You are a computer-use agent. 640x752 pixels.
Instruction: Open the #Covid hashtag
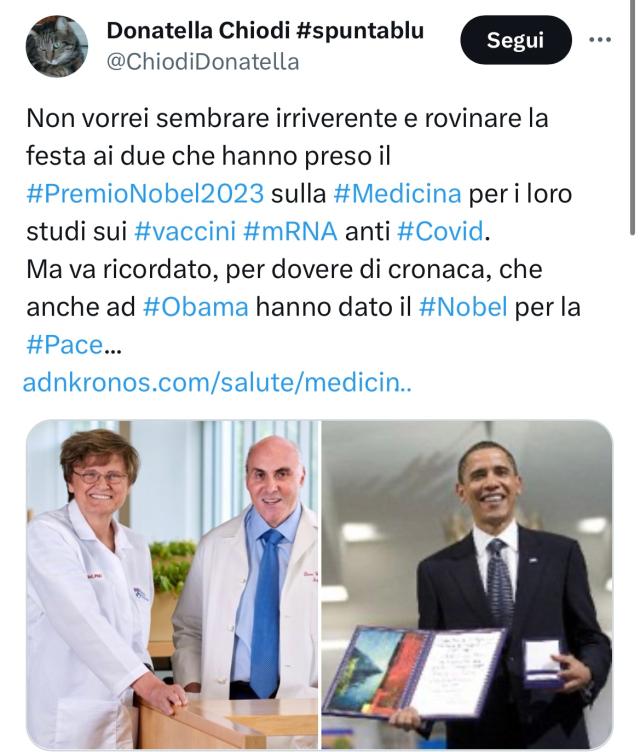(x=440, y=231)
